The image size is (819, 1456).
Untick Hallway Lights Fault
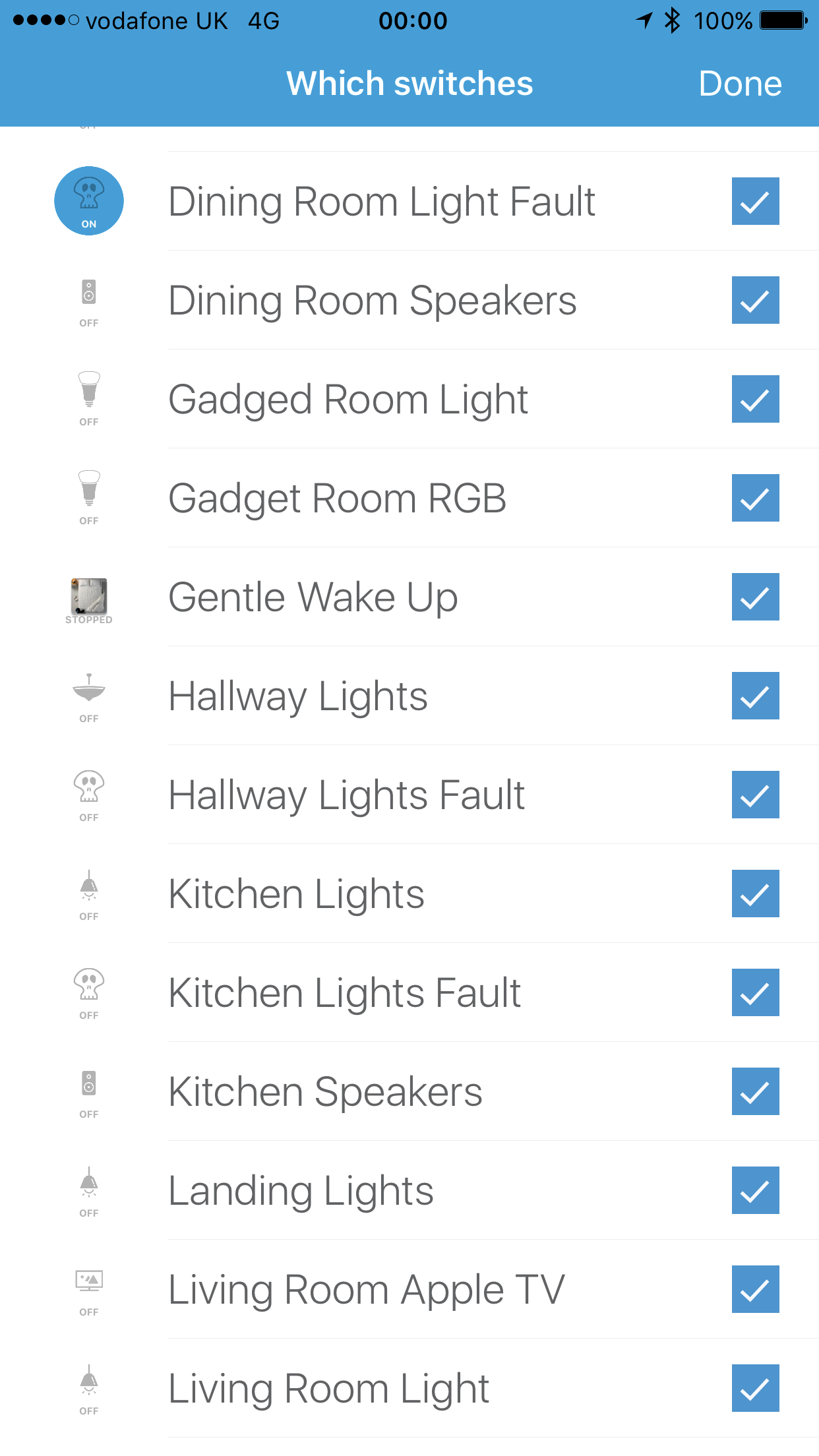pos(756,795)
